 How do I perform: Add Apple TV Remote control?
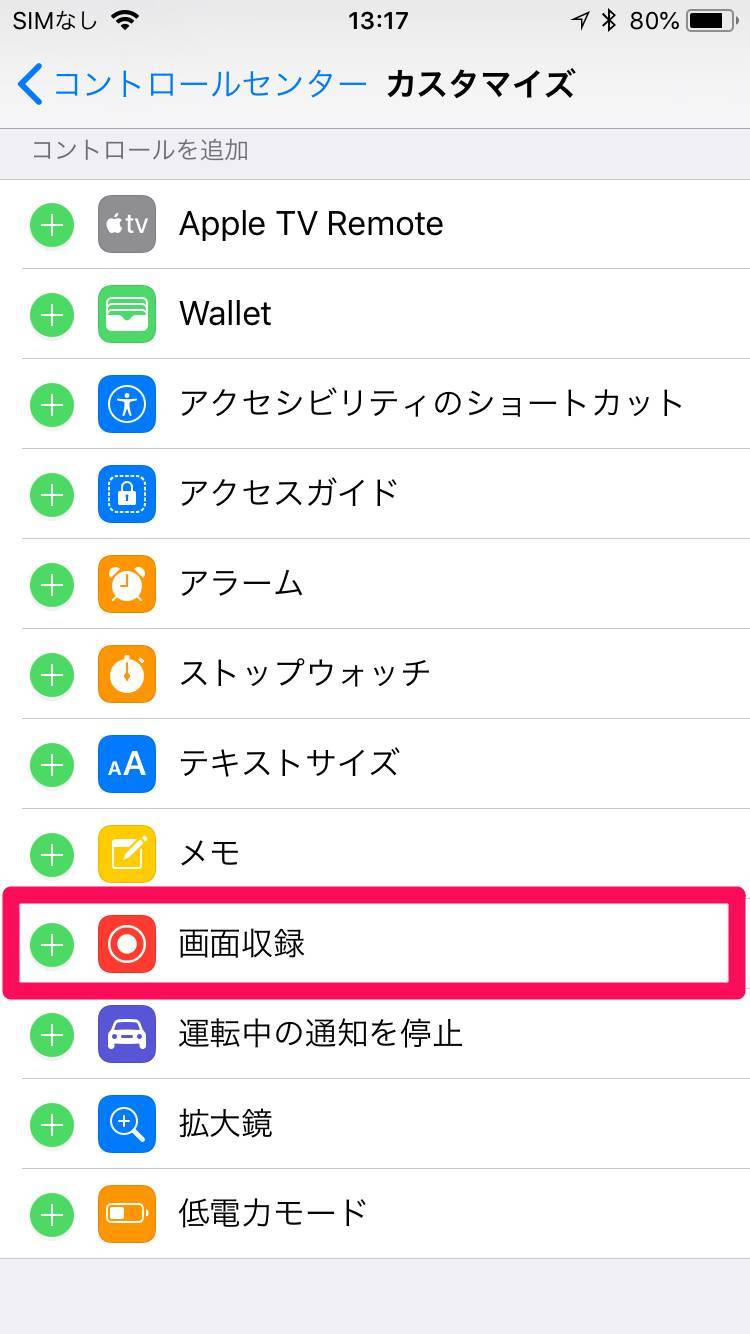pos(52,225)
